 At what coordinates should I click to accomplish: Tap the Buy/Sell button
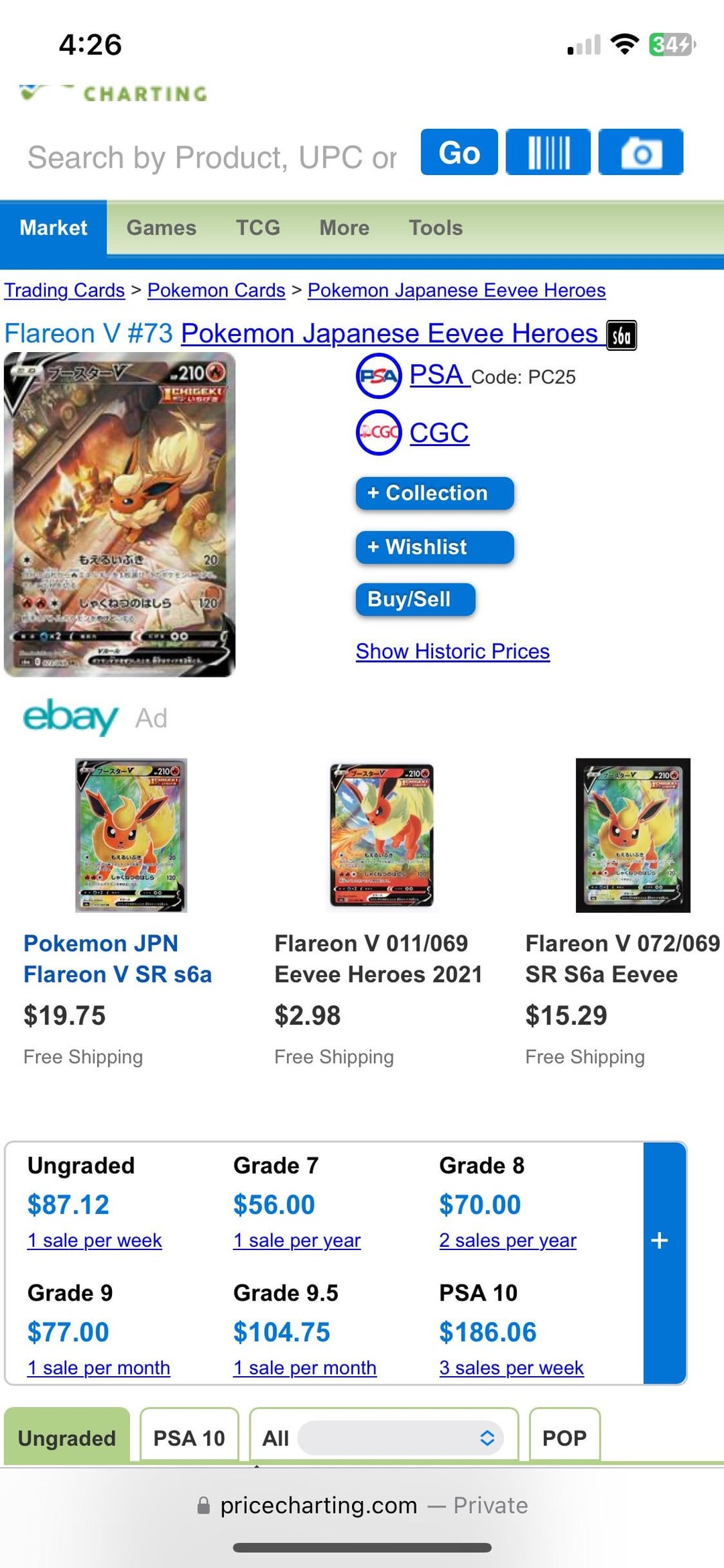(x=415, y=600)
